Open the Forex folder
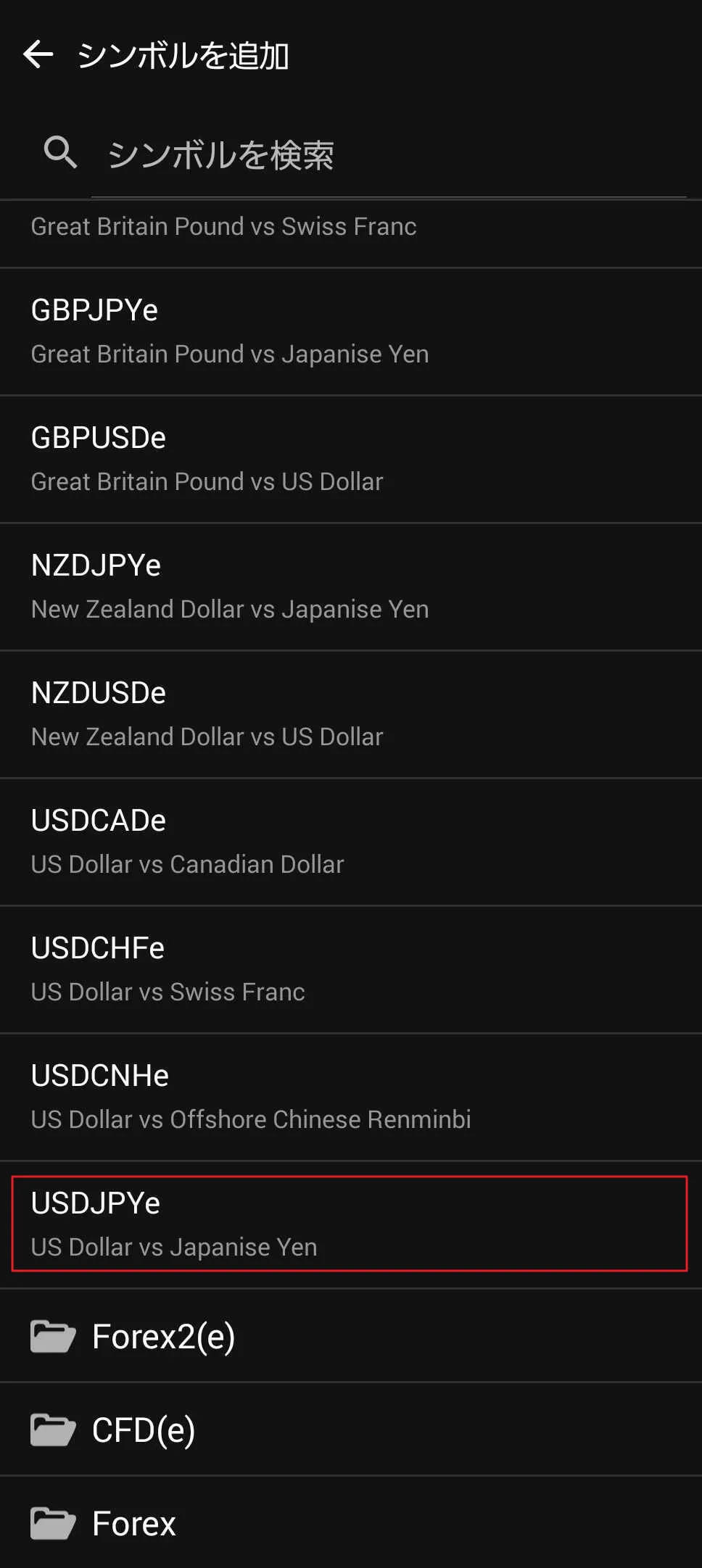 (351, 1522)
